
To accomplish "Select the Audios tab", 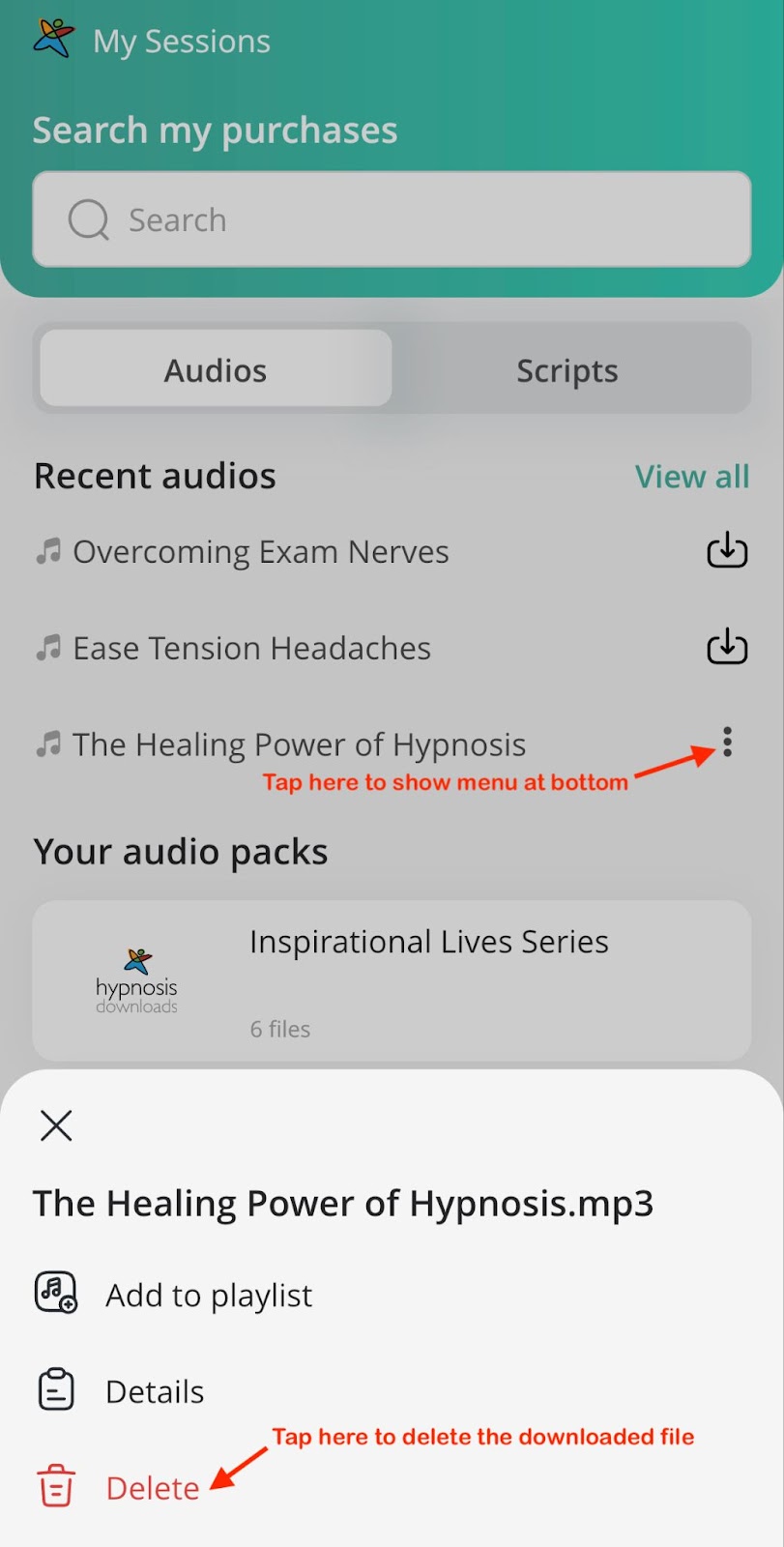I will click(216, 370).
